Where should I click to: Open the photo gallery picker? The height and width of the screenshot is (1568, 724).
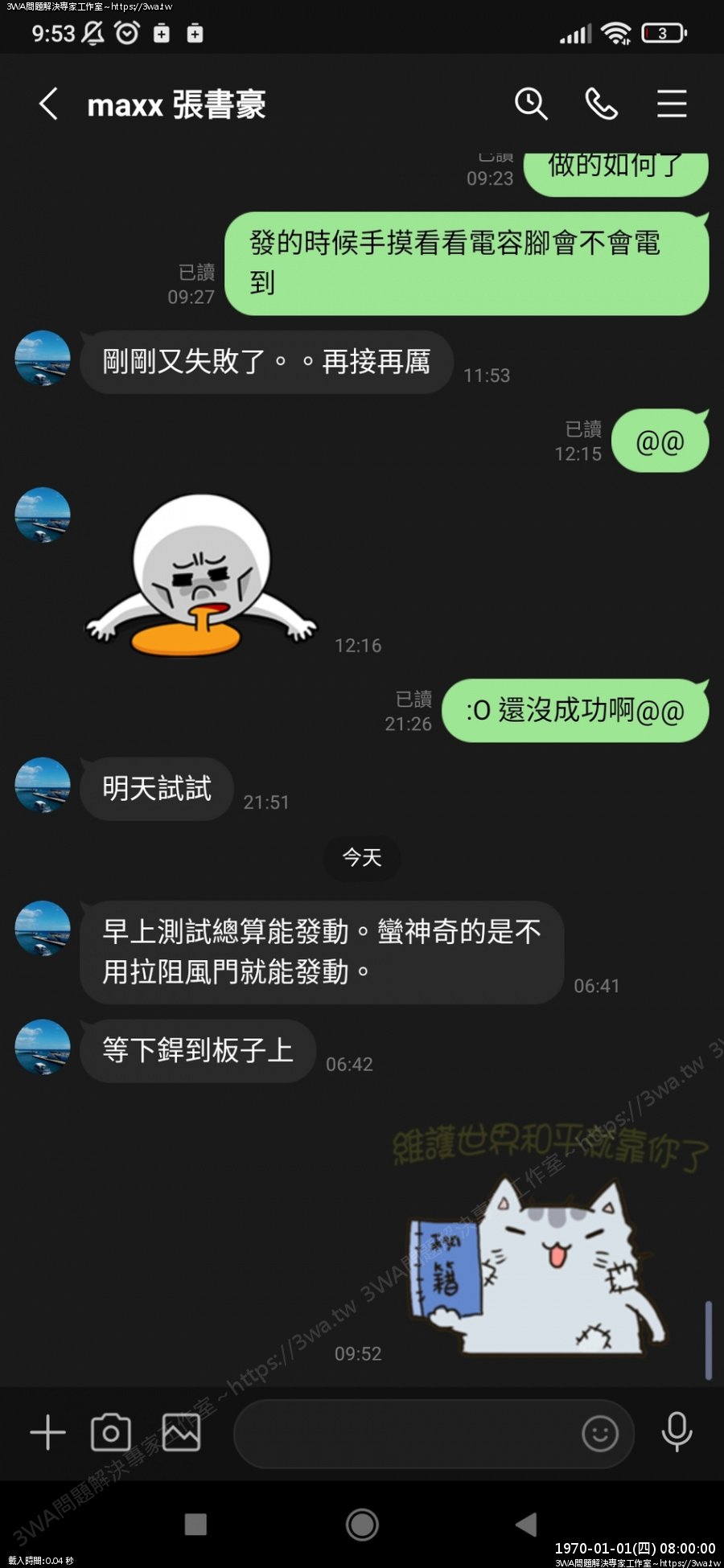[x=181, y=1432]
